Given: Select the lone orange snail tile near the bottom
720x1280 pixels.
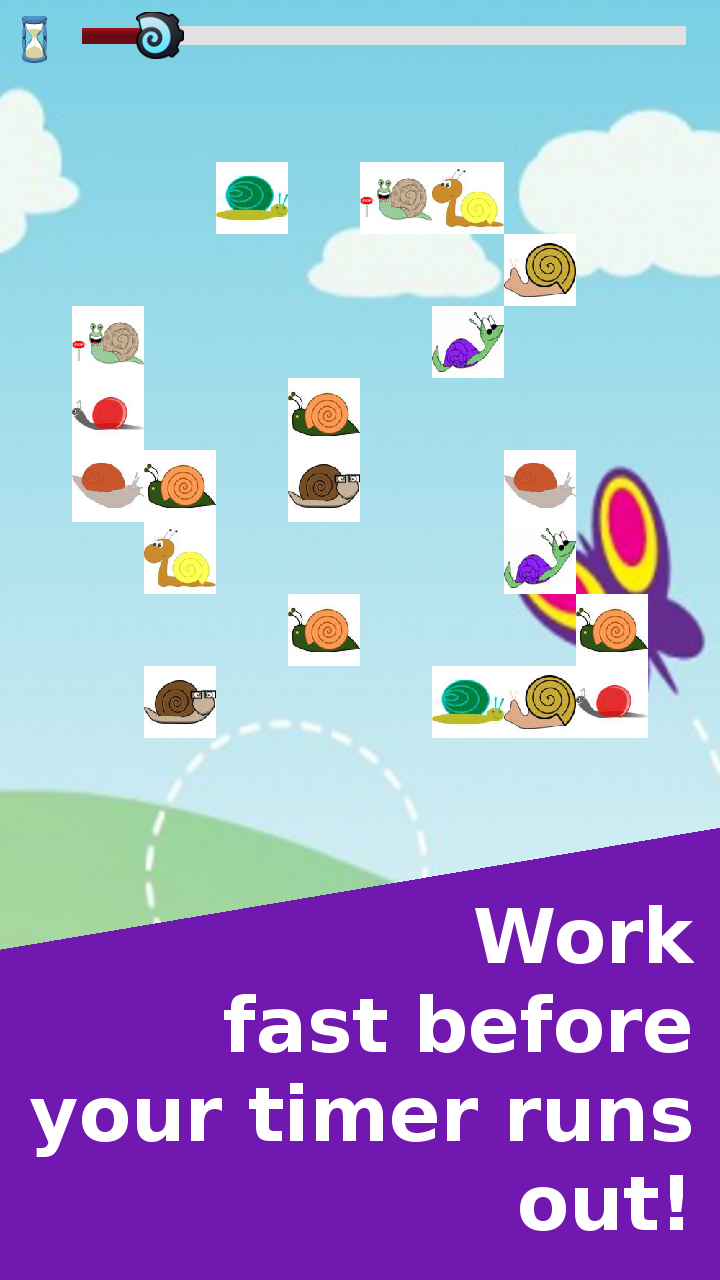Looking at the screenshot, I should click(323, 630).
